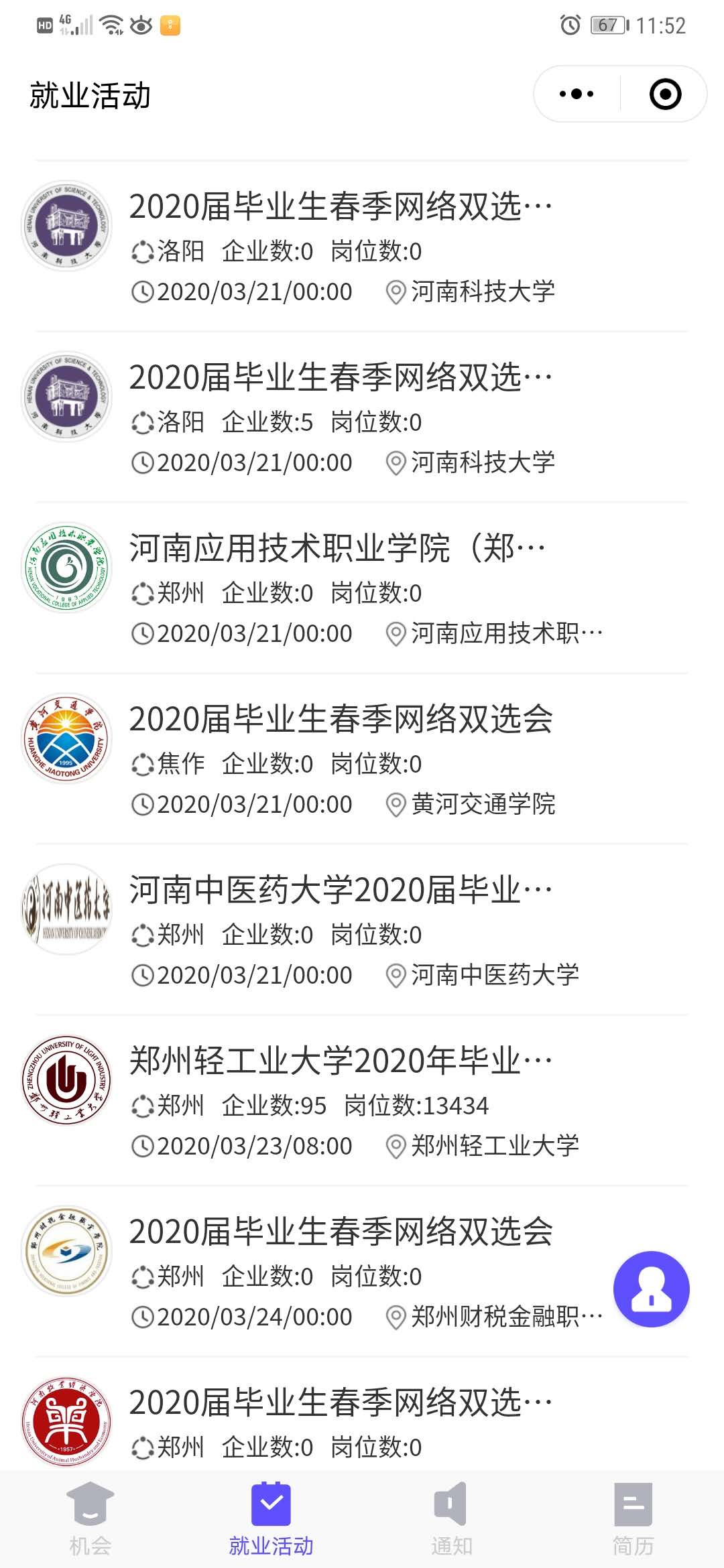The width and height of the screenshot is (724, 1568).
Task: Switch to the 机会 tab
Action: coord(90,1519)
